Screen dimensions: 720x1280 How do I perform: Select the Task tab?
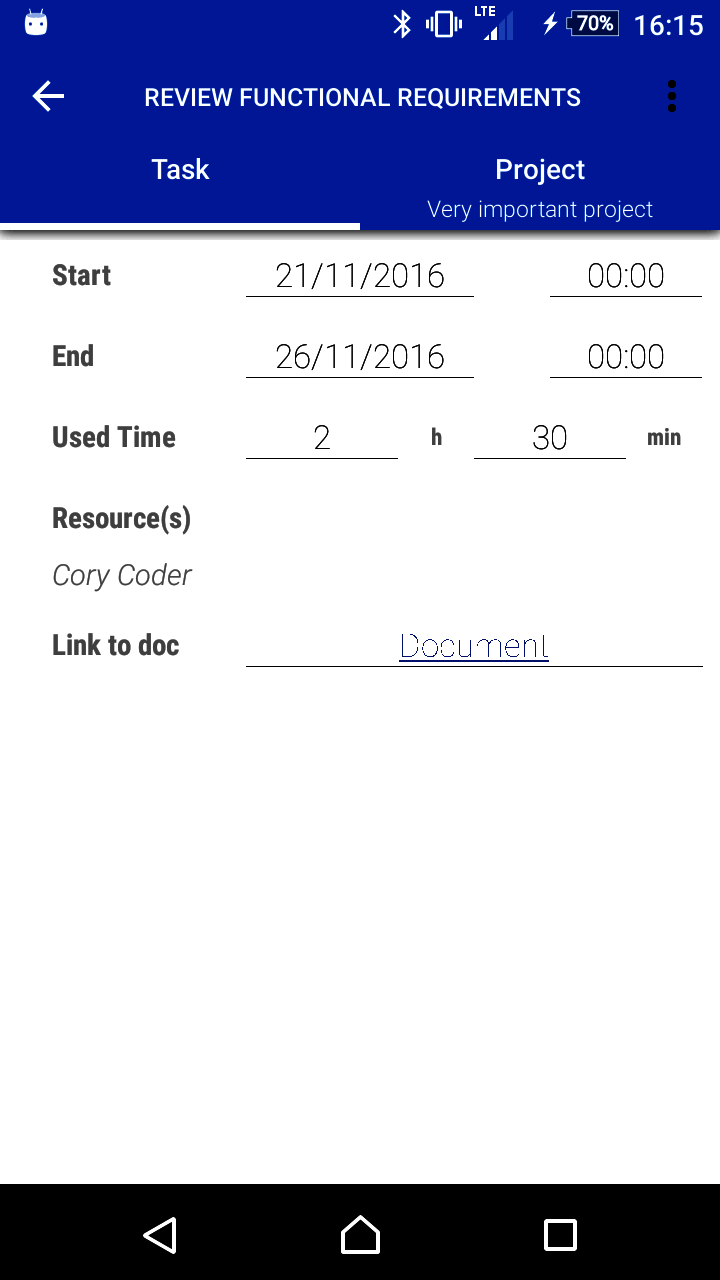(180, 170)
